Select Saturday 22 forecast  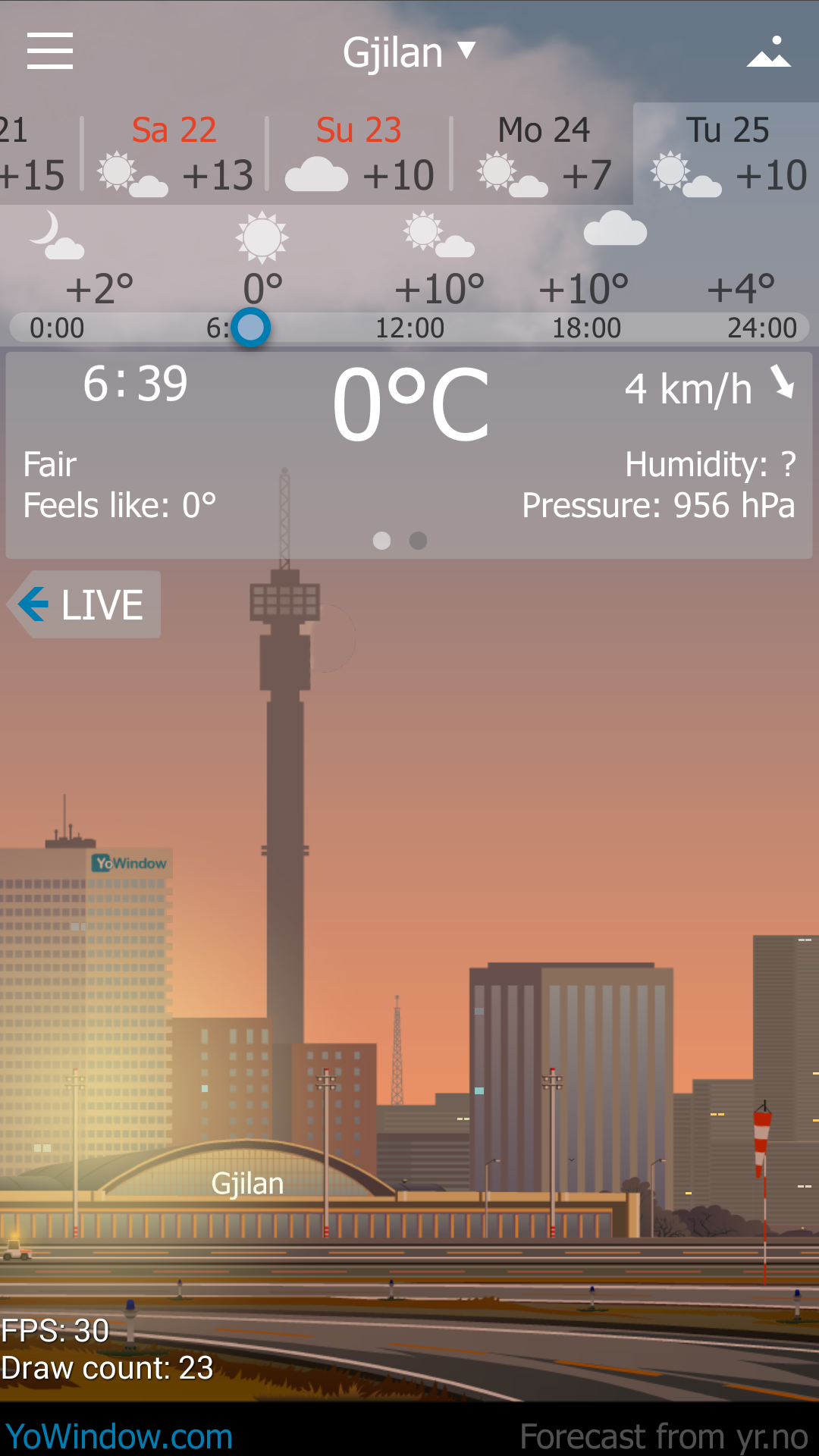coord(174,154)
